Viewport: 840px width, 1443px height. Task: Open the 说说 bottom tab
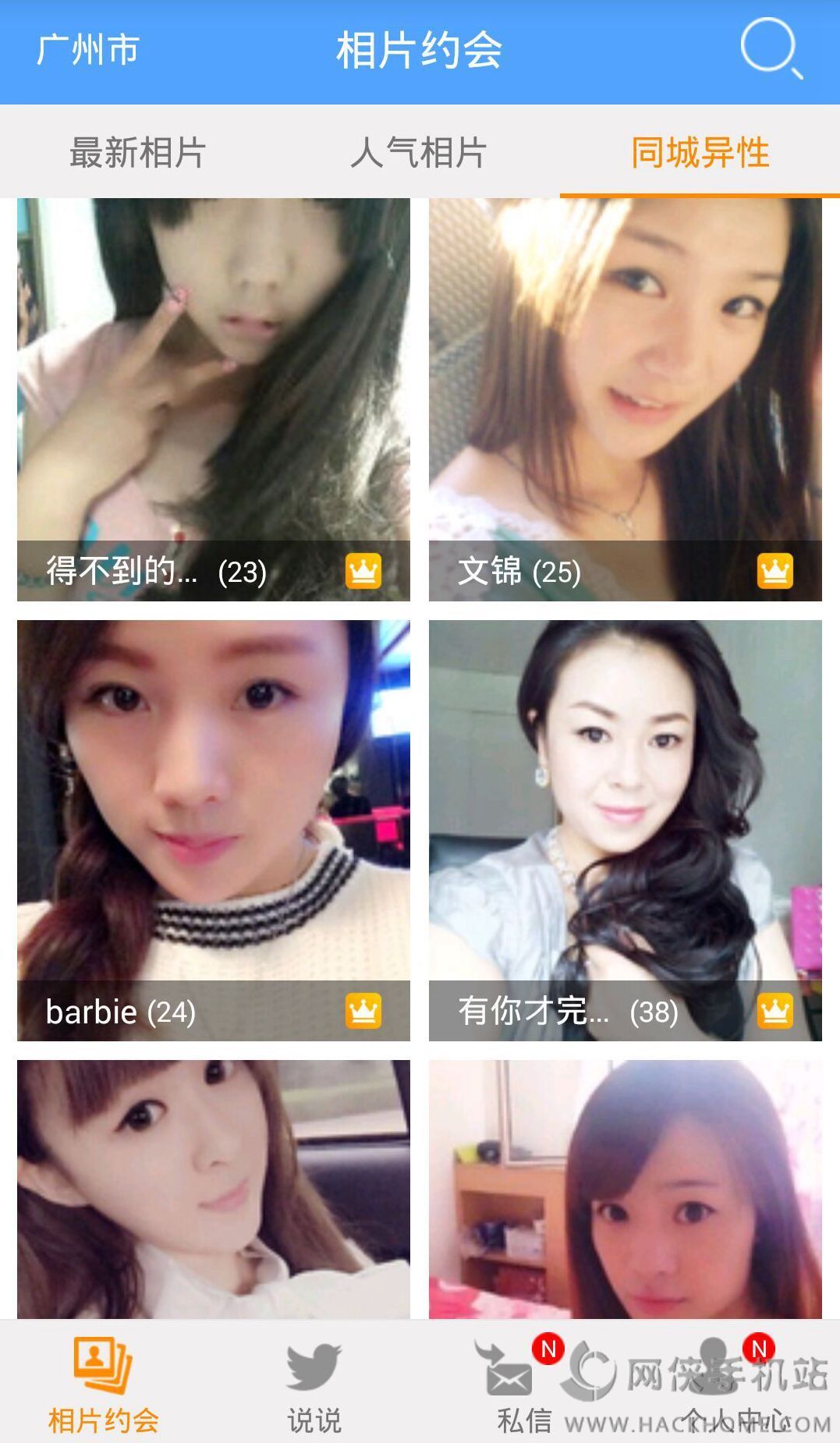(x=314, y=1384)
